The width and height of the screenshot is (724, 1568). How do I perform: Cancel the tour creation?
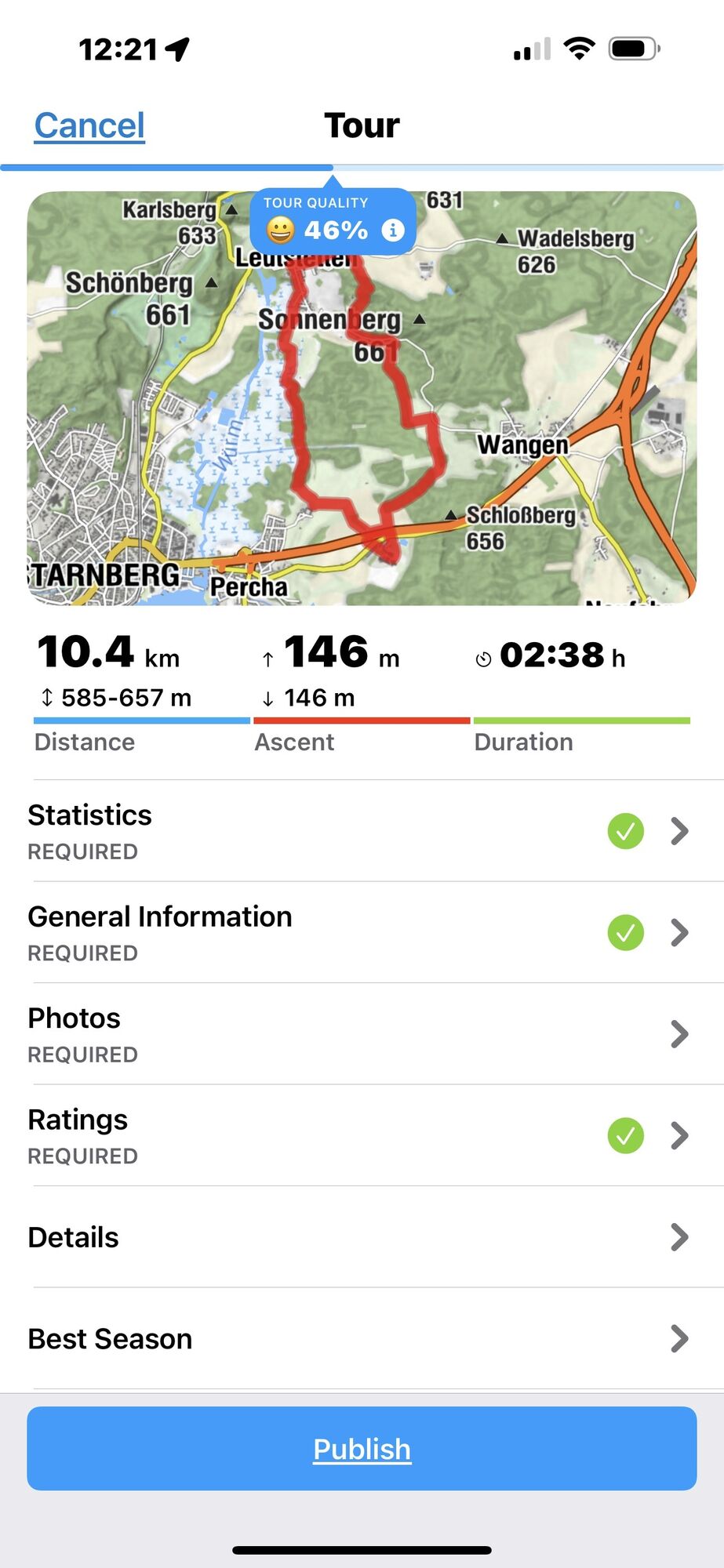89,125
